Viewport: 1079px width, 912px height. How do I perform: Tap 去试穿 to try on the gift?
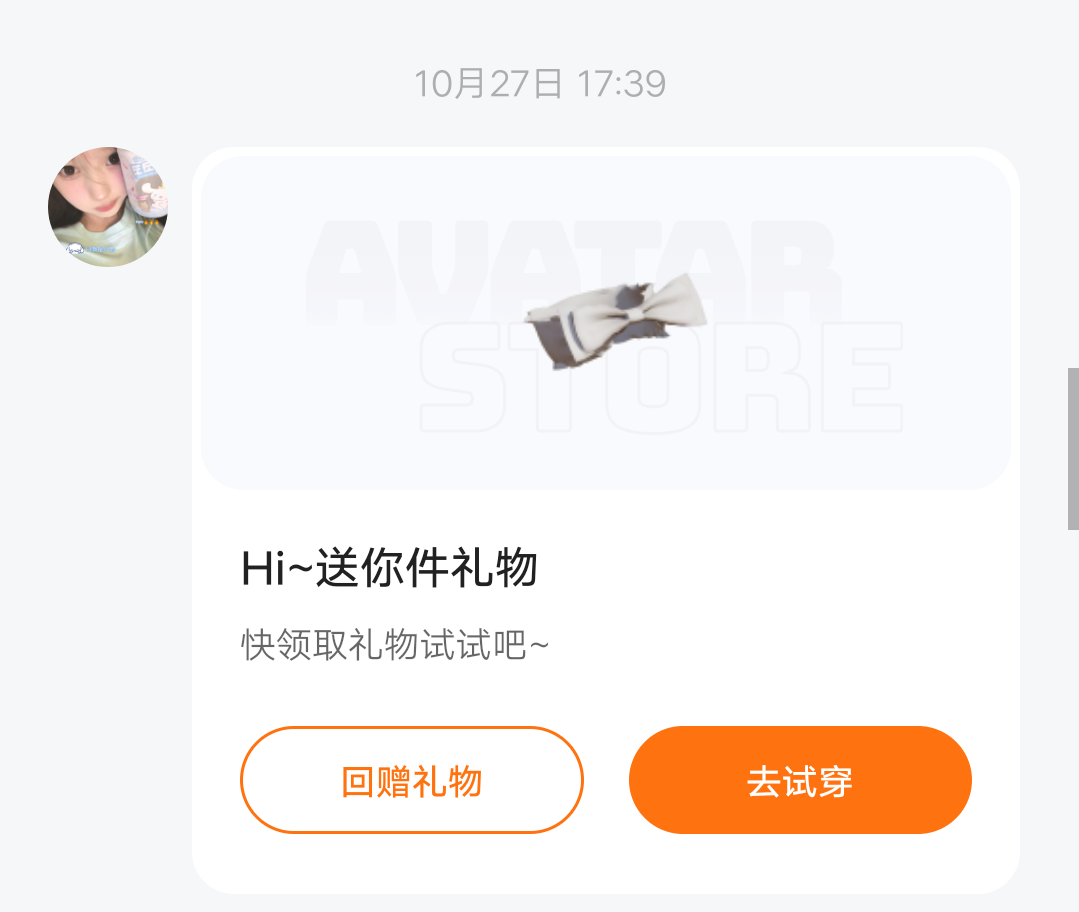coord(800,780)
